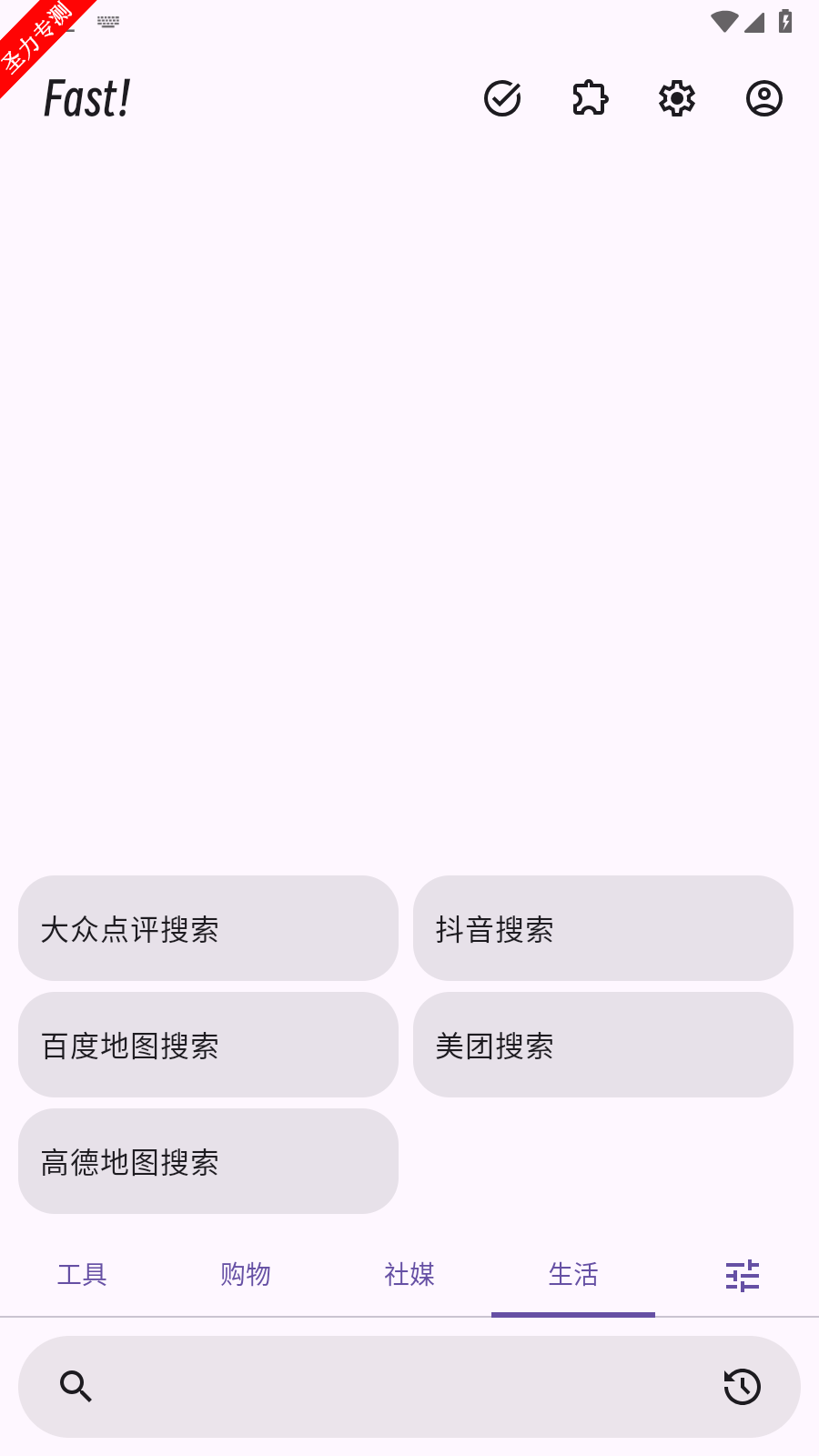Viewport: 819px width, 1456px height.
Task: Open search history icon
Action: [x=743, y=1387]
